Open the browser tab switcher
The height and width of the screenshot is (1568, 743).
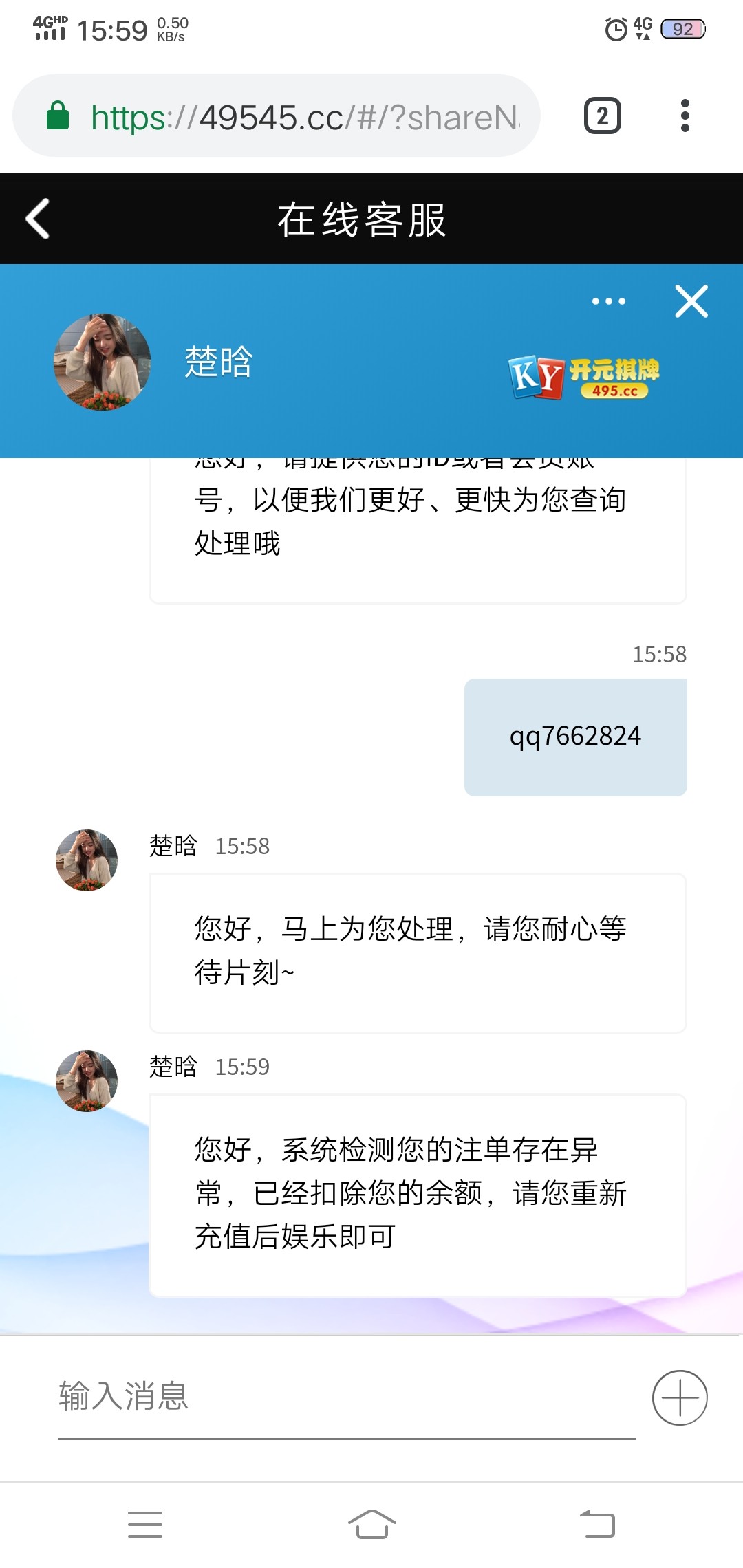point(602,116)
